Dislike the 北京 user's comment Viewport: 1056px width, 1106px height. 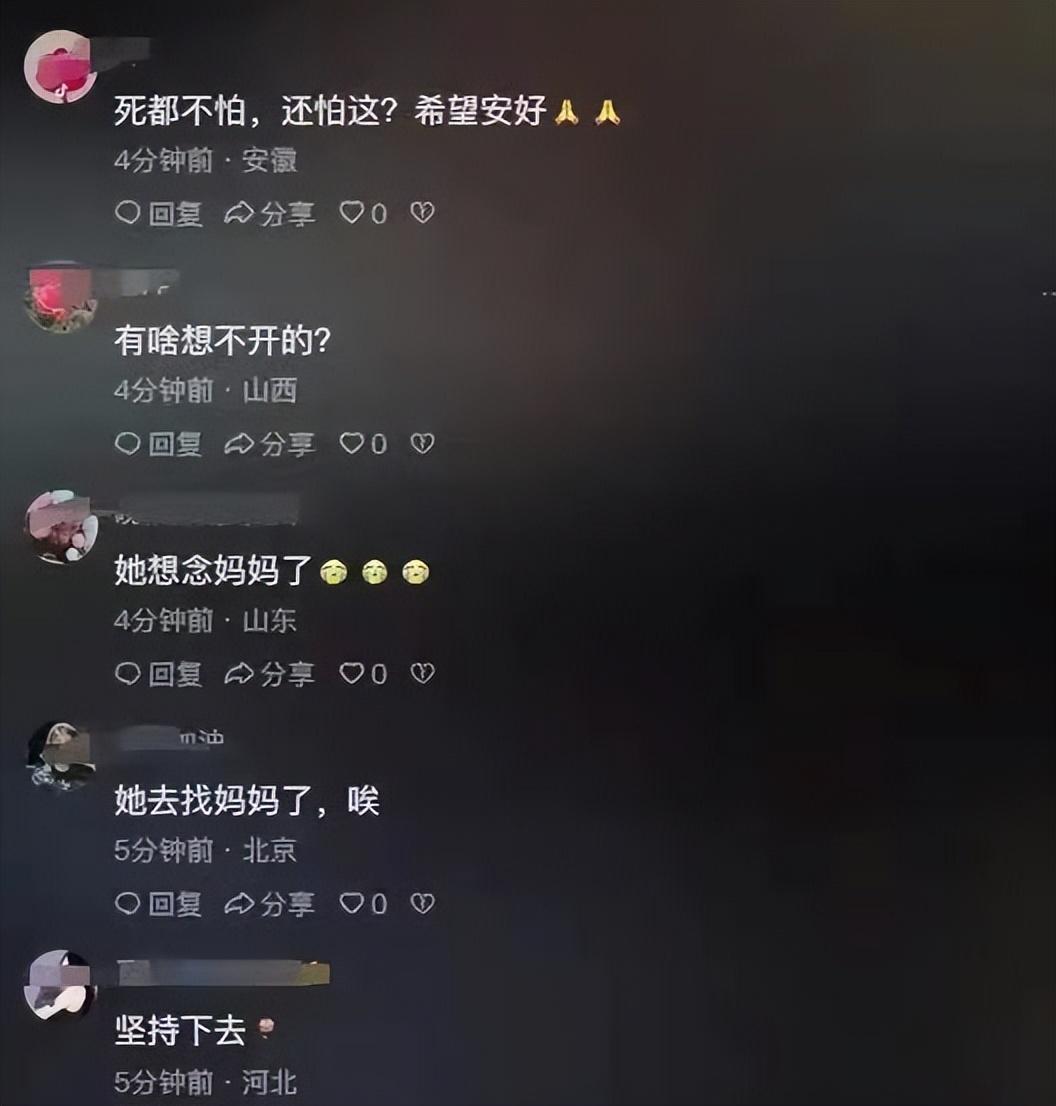[423, 902]
